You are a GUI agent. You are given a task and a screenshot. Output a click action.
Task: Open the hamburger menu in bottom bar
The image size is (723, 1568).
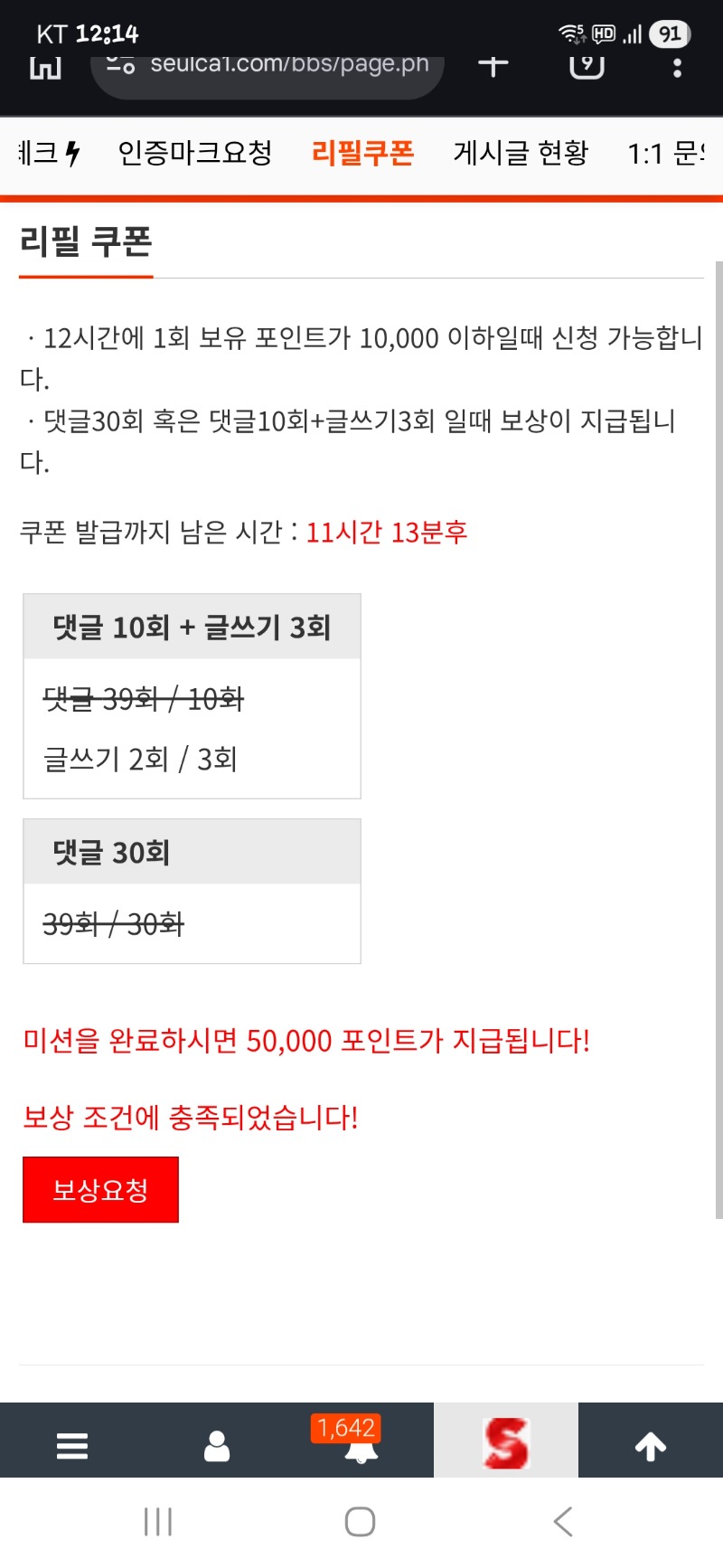[72, 1445]
